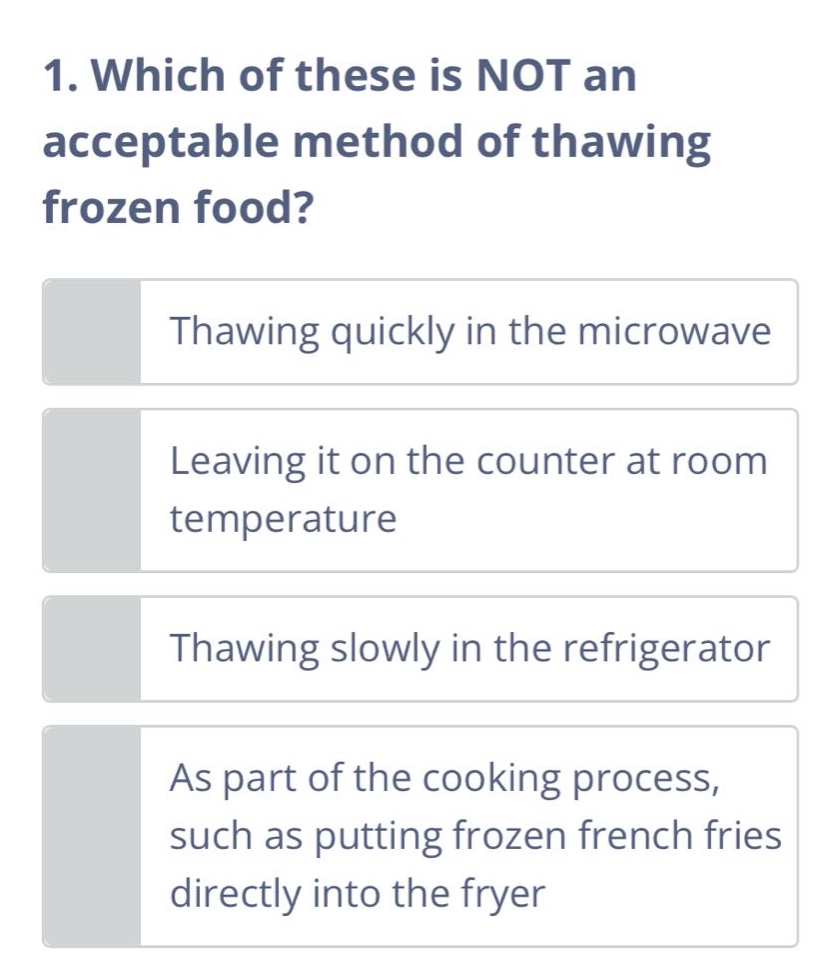Click the word 'NOT' in the question

coord(519,74)
